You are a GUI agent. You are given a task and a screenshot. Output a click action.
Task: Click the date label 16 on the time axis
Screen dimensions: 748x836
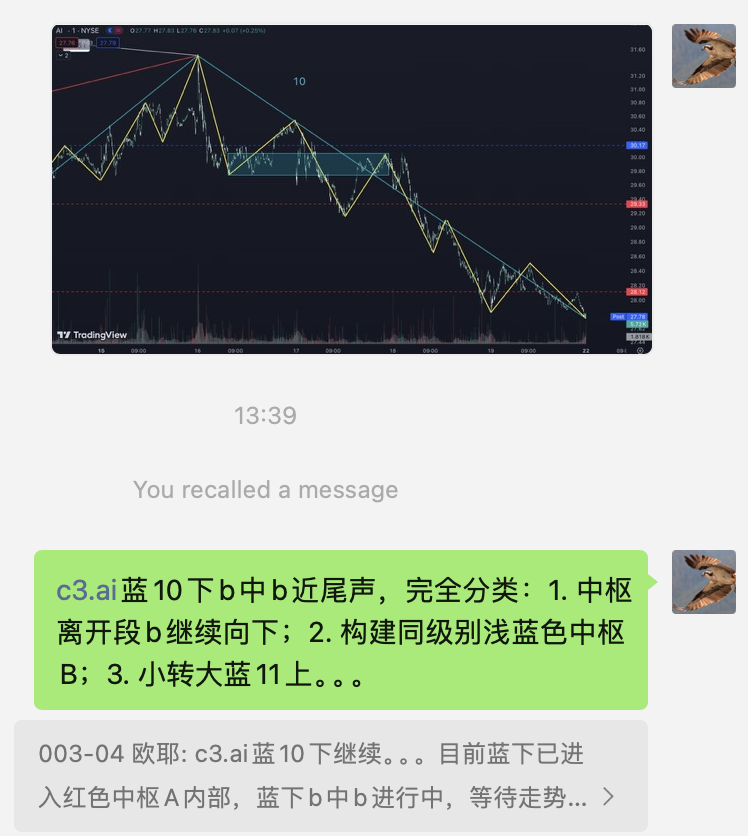tap(197, 352)
